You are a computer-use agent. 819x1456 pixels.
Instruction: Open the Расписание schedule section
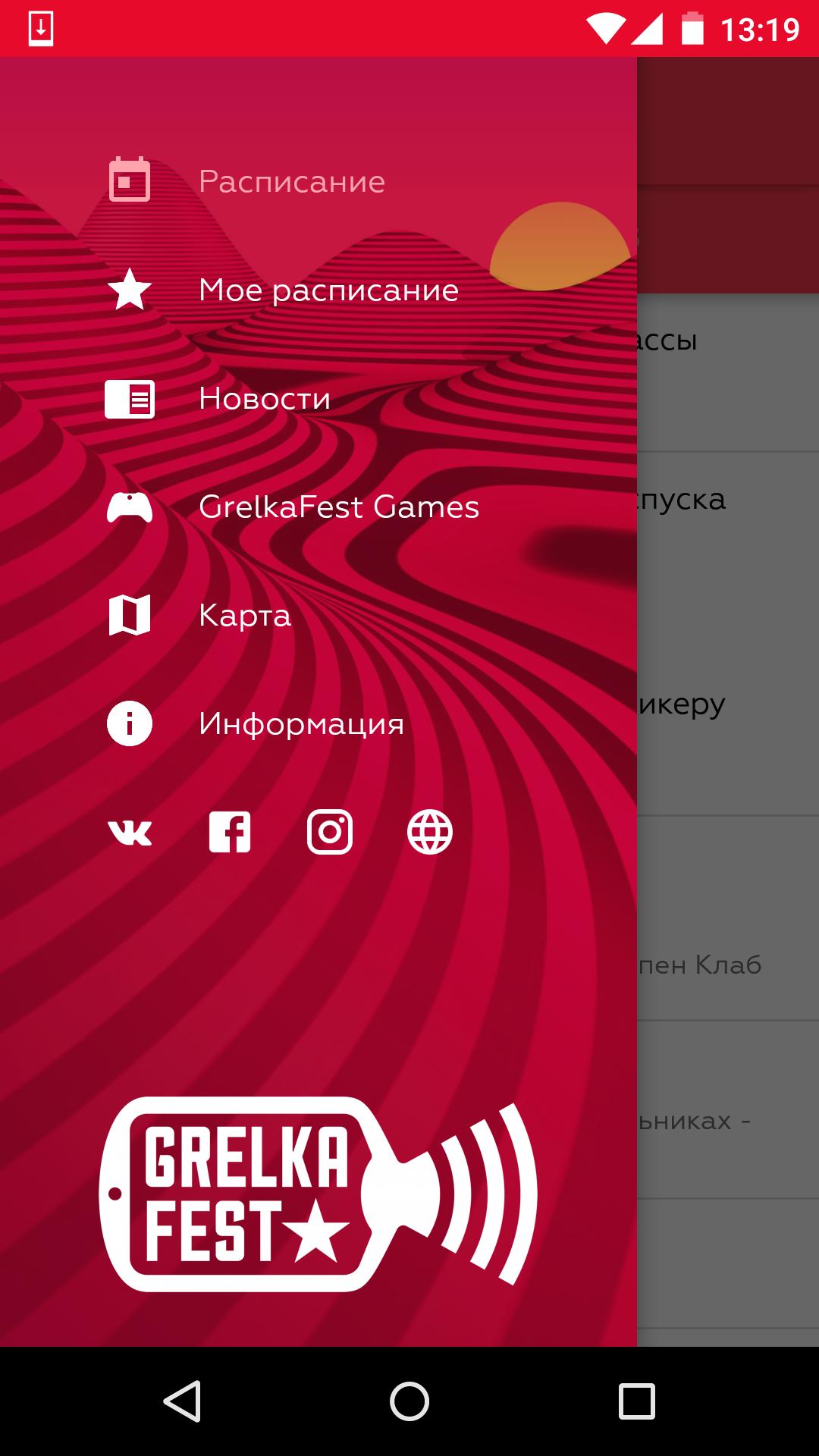(x=291, y=182)
